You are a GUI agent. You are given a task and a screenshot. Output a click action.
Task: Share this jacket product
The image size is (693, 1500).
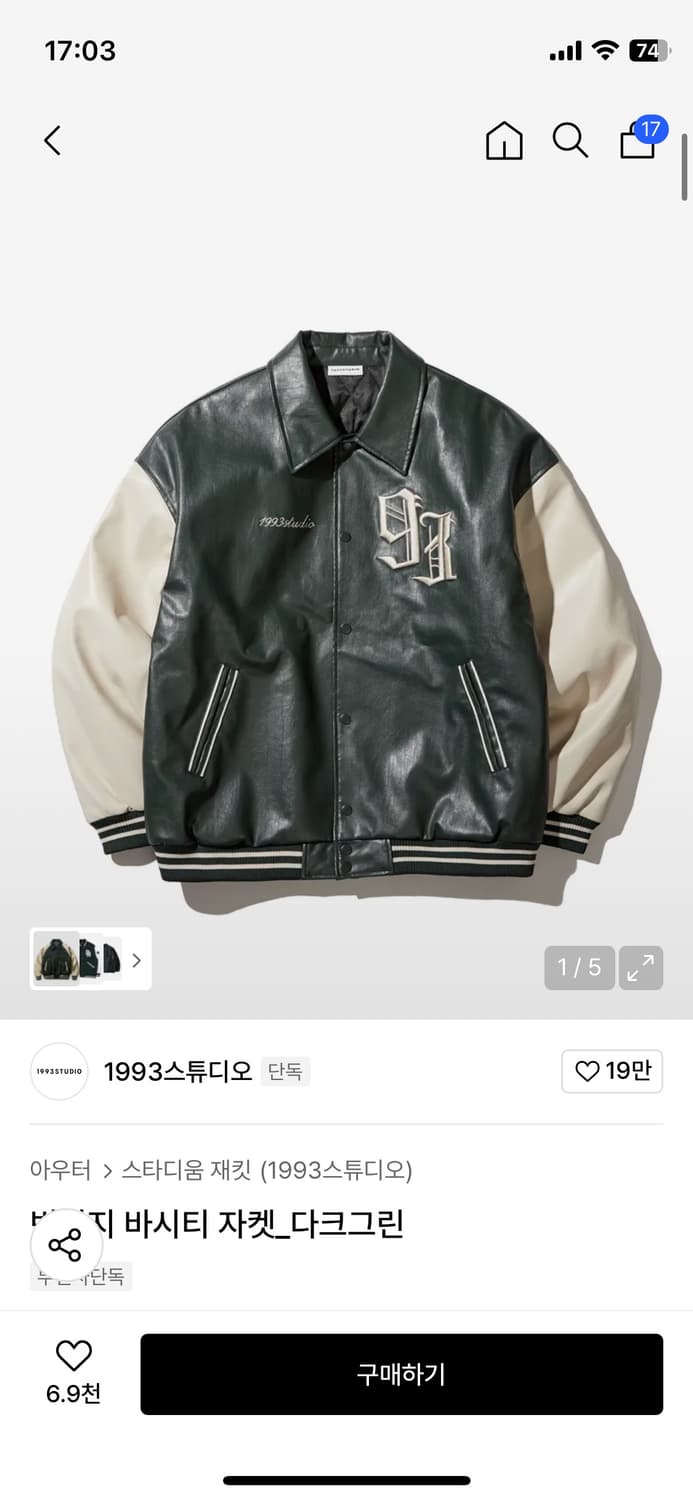pos(66,1245)
